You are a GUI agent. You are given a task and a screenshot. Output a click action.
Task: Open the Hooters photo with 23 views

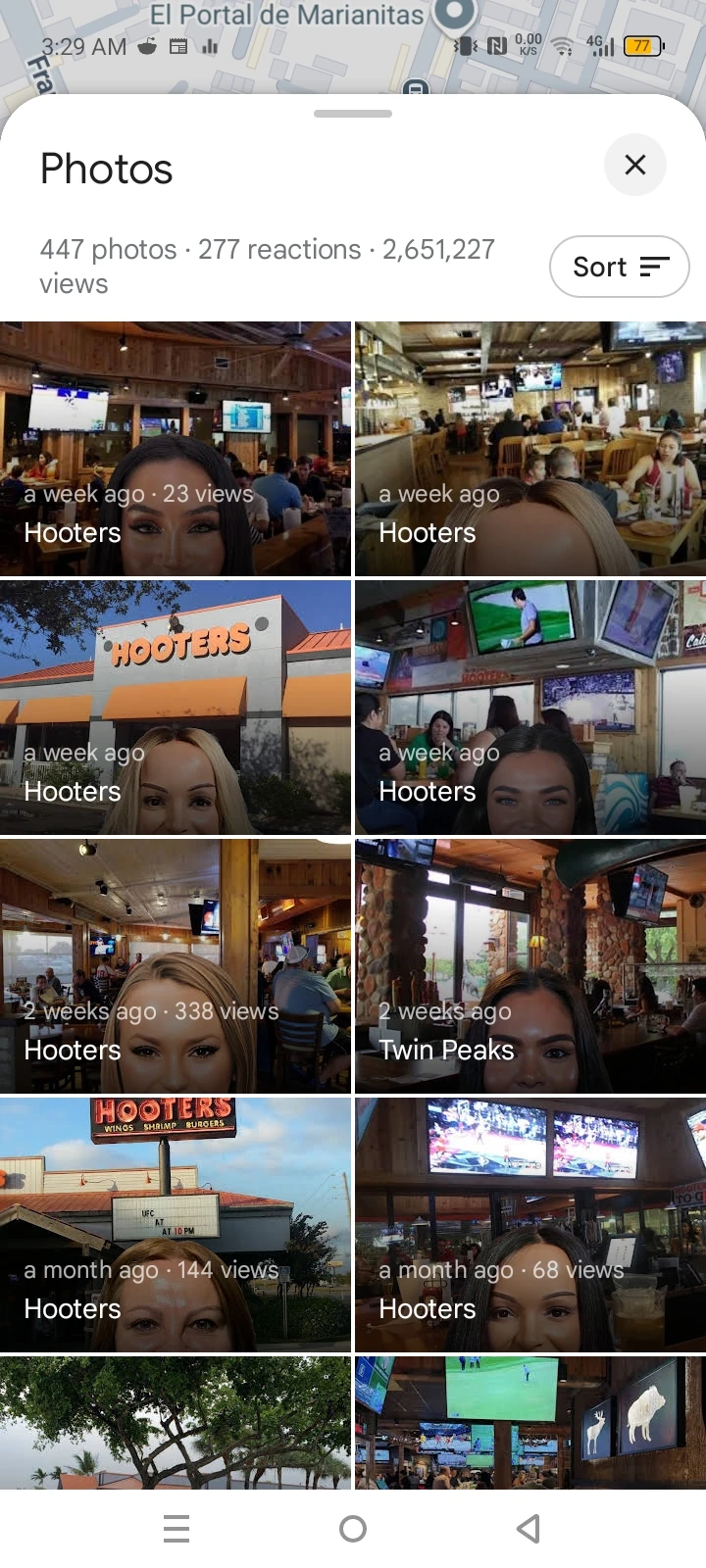tap(175, 448)
